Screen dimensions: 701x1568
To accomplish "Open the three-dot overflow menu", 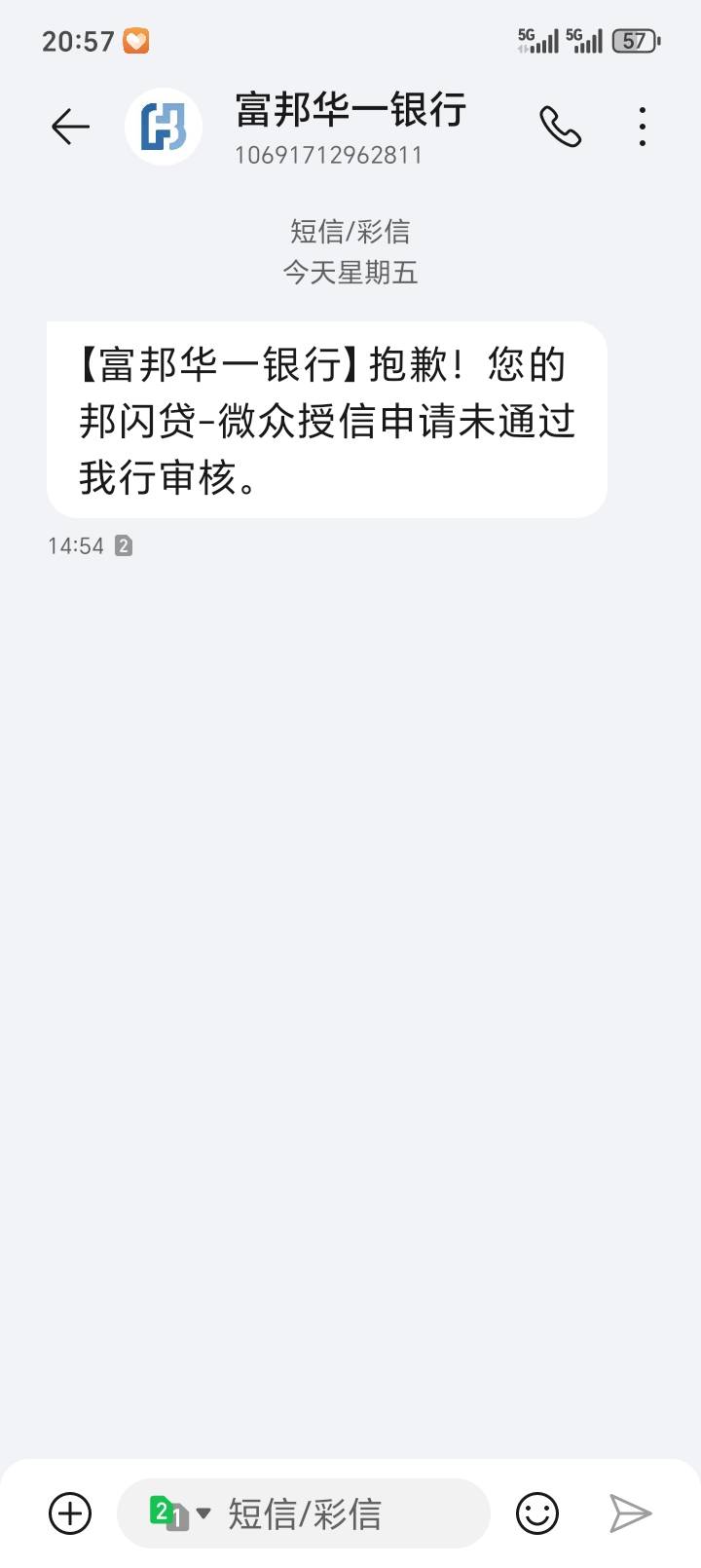I will coord(643,127).
